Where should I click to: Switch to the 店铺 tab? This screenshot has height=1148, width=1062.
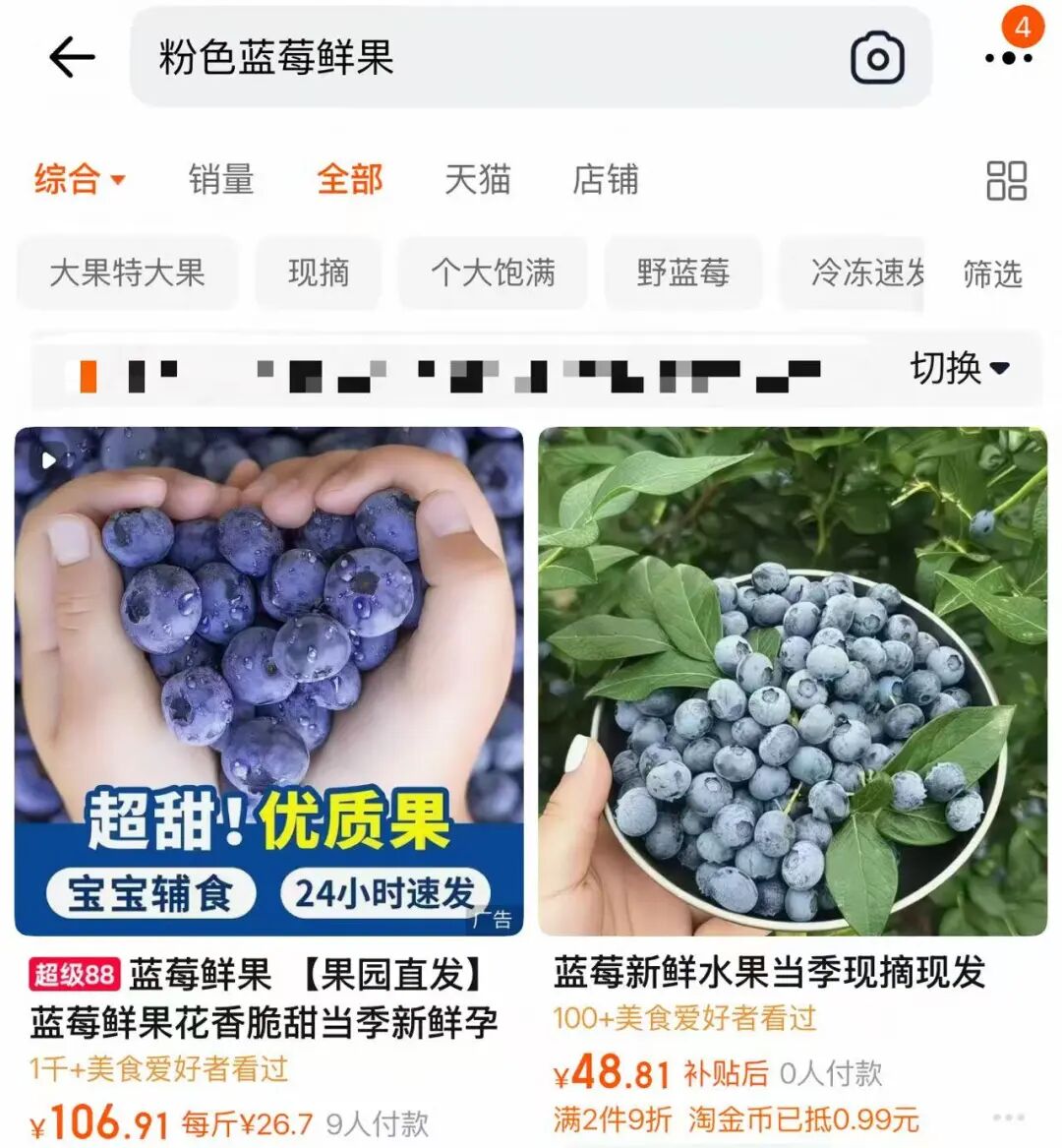pos(605,180)
